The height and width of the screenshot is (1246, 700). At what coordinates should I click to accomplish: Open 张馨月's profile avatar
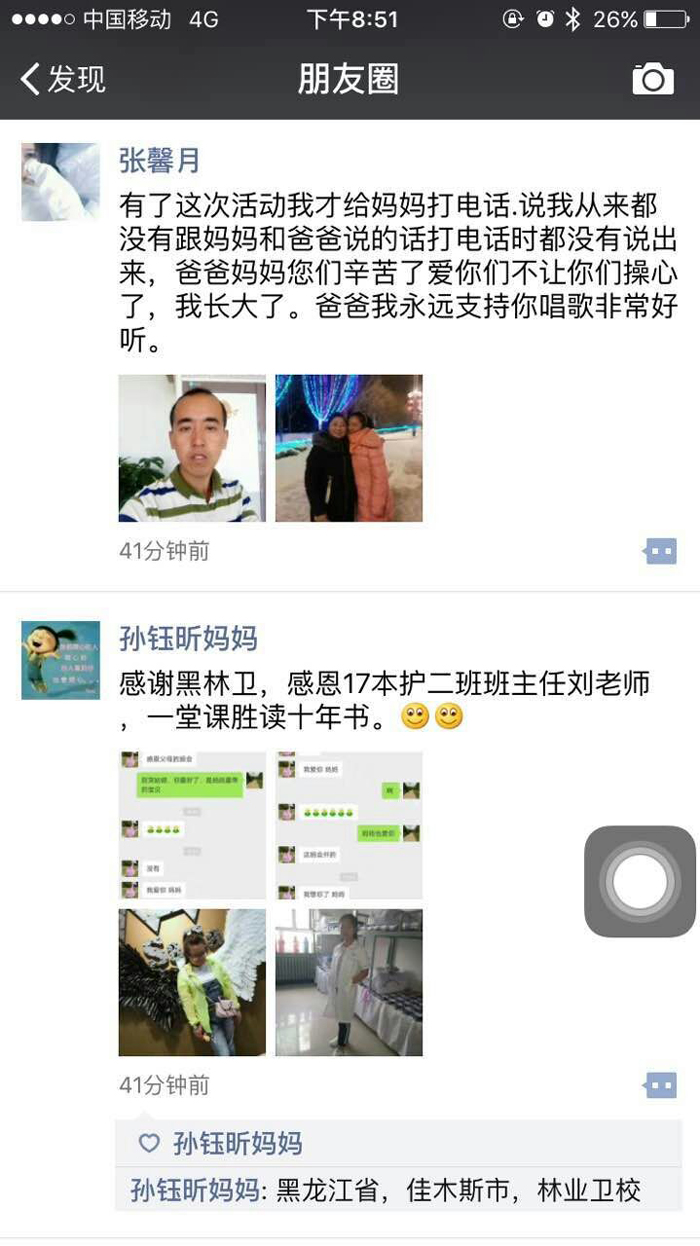pyautogui.click(x=60, y=181)
